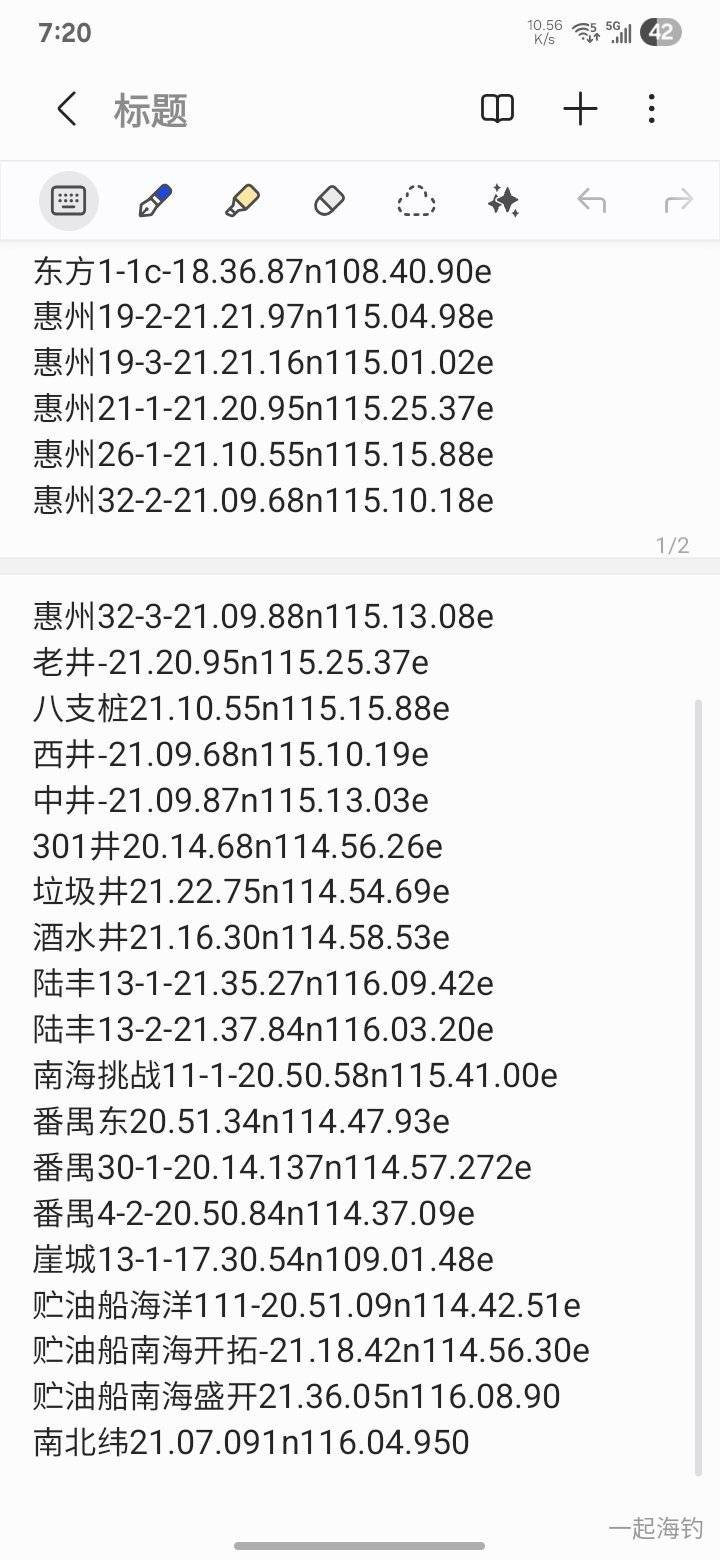Go back from the note
Viewport: 720px width, 1560px height.
pos(67,109)
